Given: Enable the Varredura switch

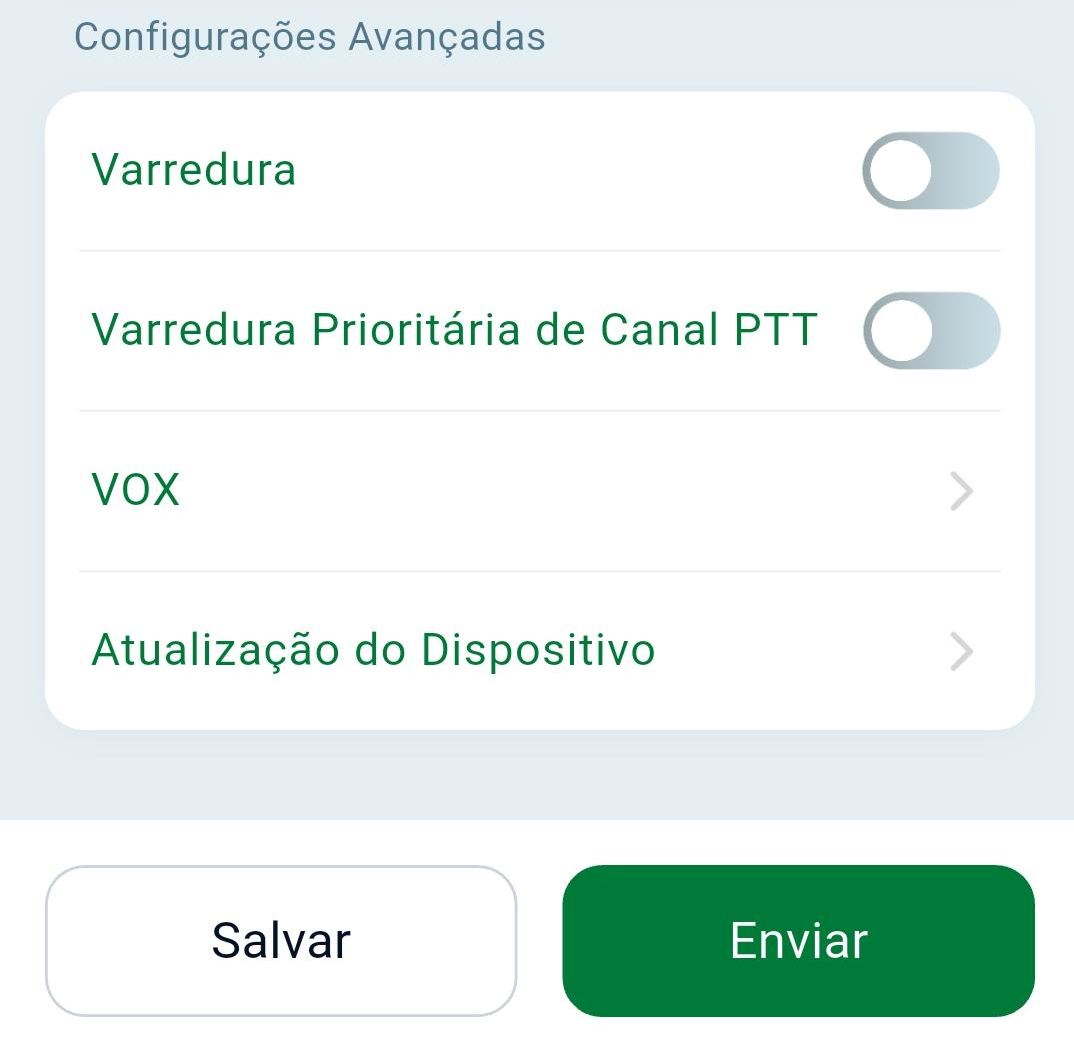Looking at the screenshot, I should [x=930, y=170].
